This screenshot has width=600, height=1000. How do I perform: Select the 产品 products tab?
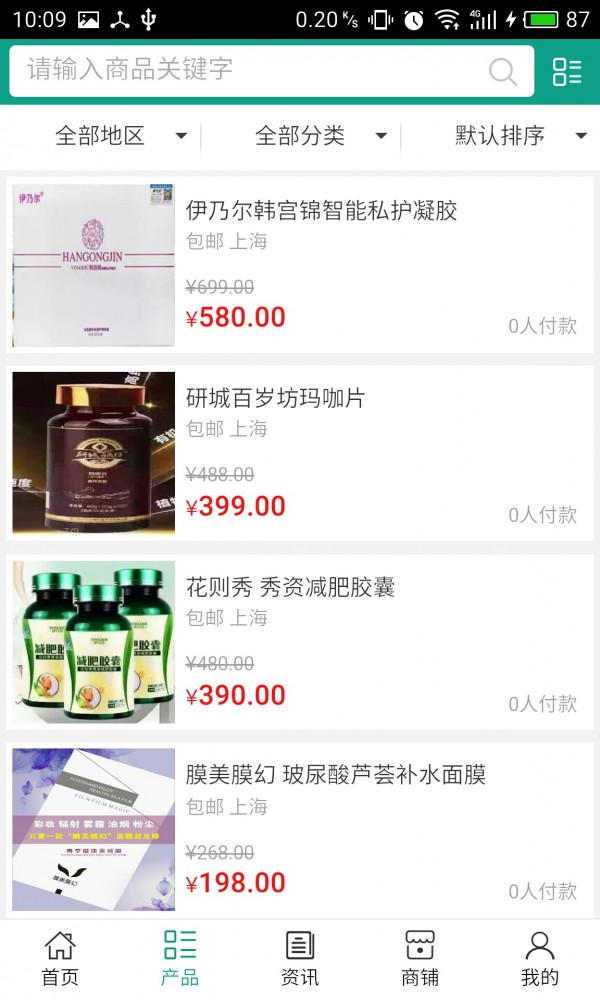pyautogui.click(x=180, y=959)
